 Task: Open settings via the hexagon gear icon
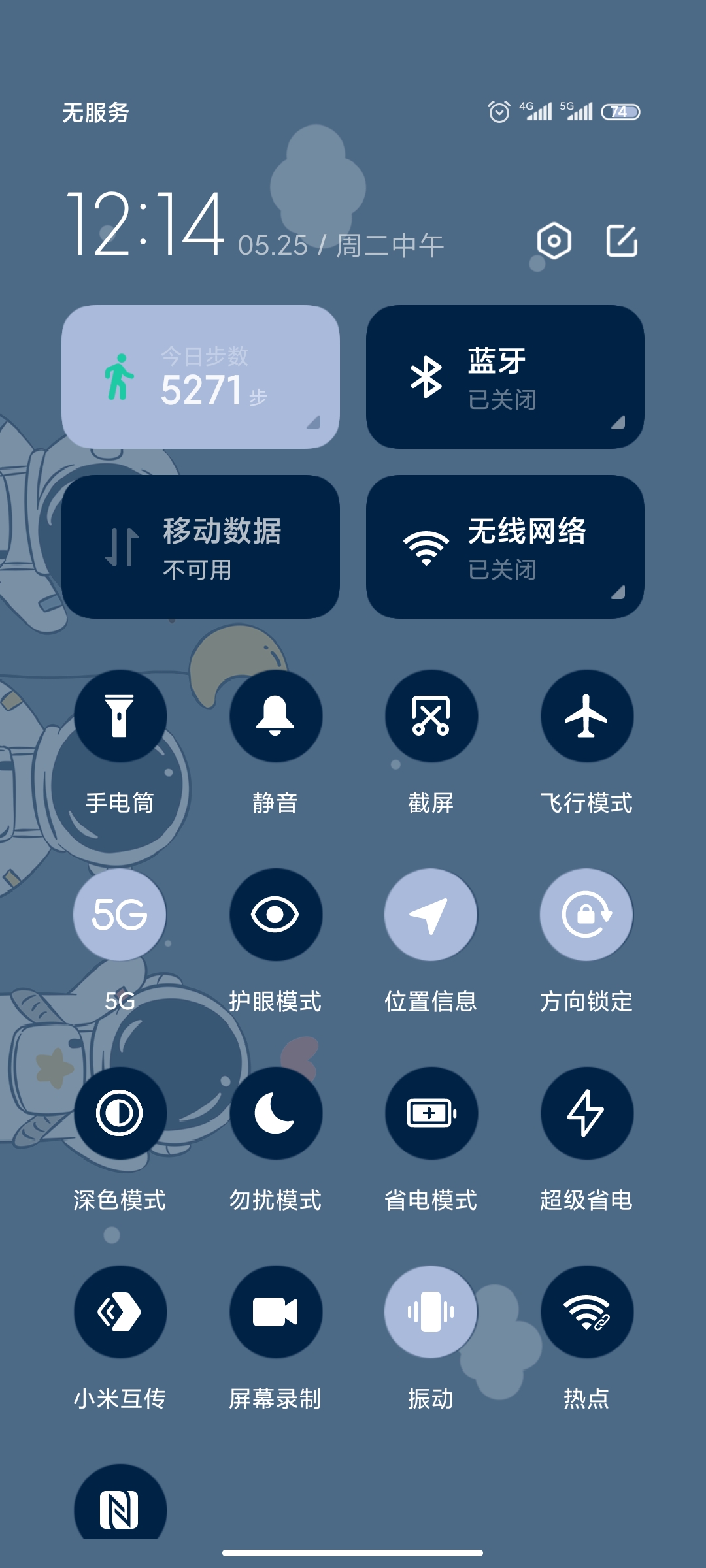coord(554,241)
